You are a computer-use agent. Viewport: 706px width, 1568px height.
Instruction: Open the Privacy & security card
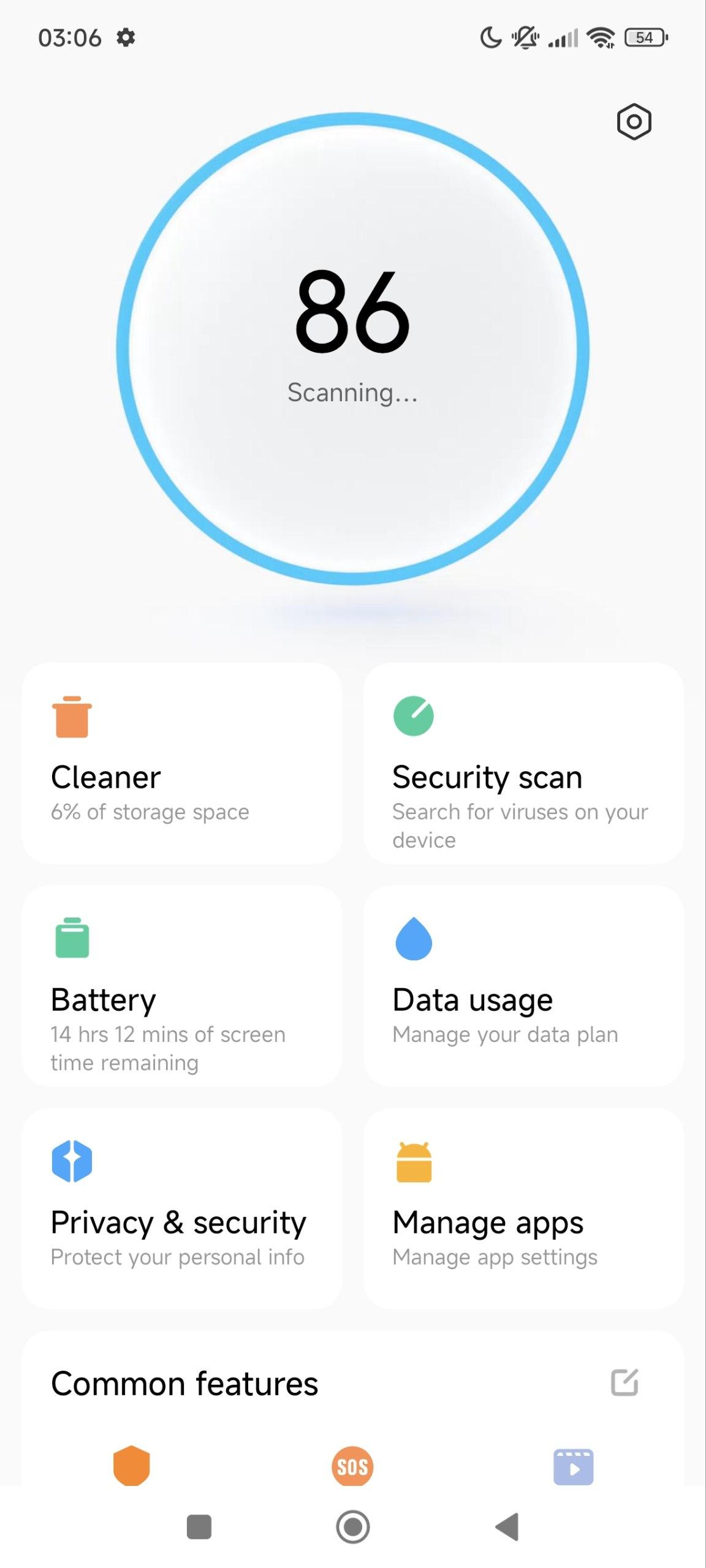point(181,1208)
